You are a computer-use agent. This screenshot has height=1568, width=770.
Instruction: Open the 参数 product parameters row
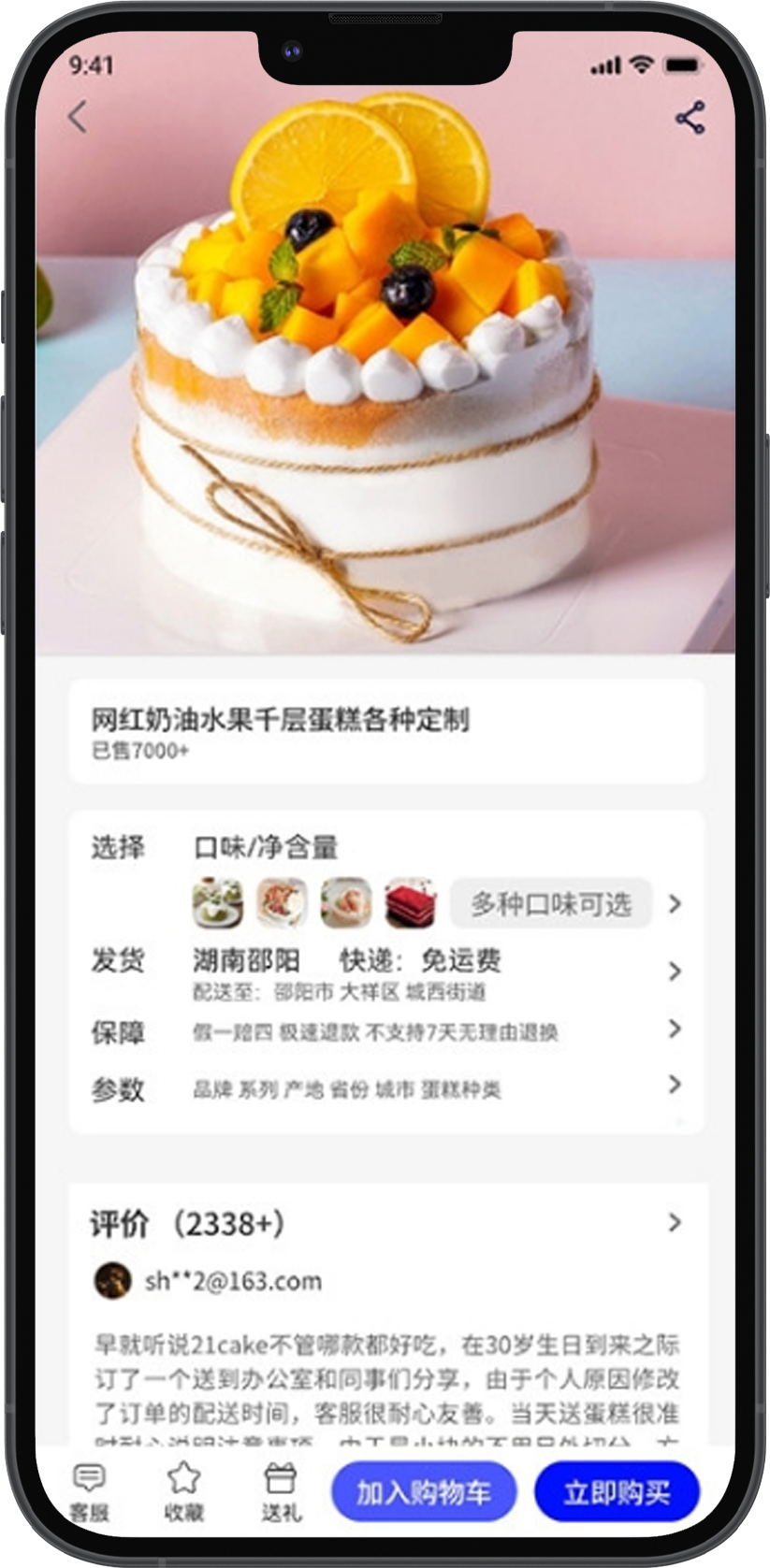point(674,1086)
